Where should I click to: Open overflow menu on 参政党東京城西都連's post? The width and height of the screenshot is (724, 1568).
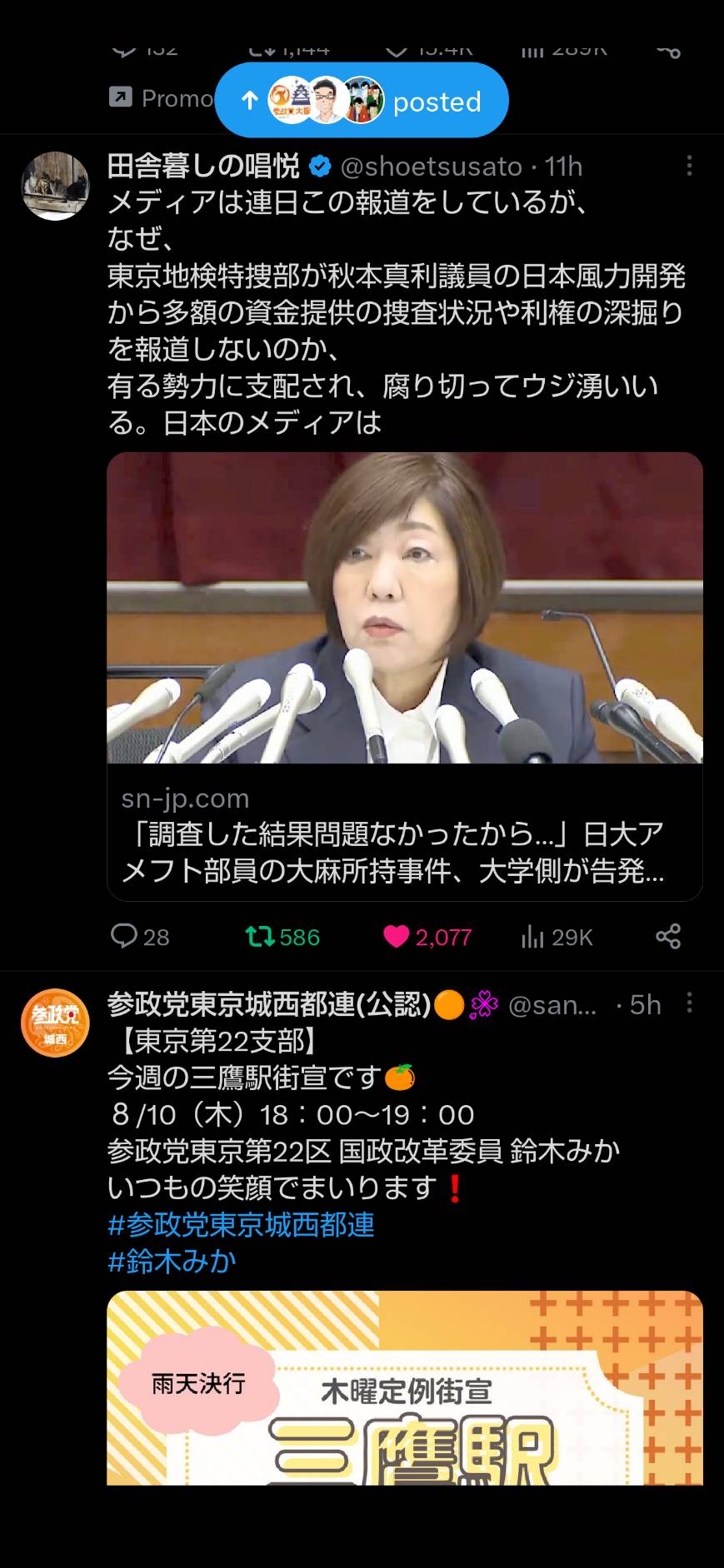(x=689, y=1003)
